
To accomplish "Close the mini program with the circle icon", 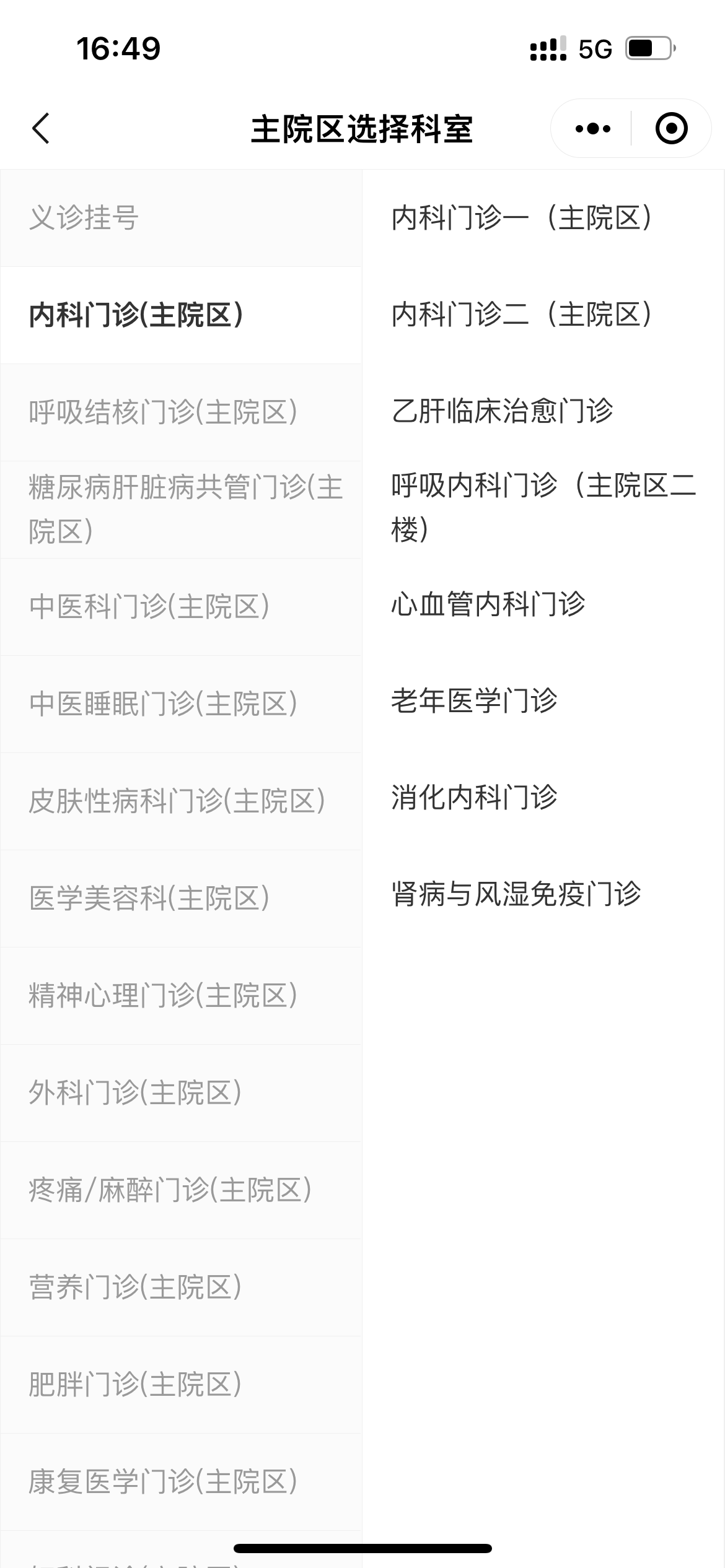I will 671,129.
